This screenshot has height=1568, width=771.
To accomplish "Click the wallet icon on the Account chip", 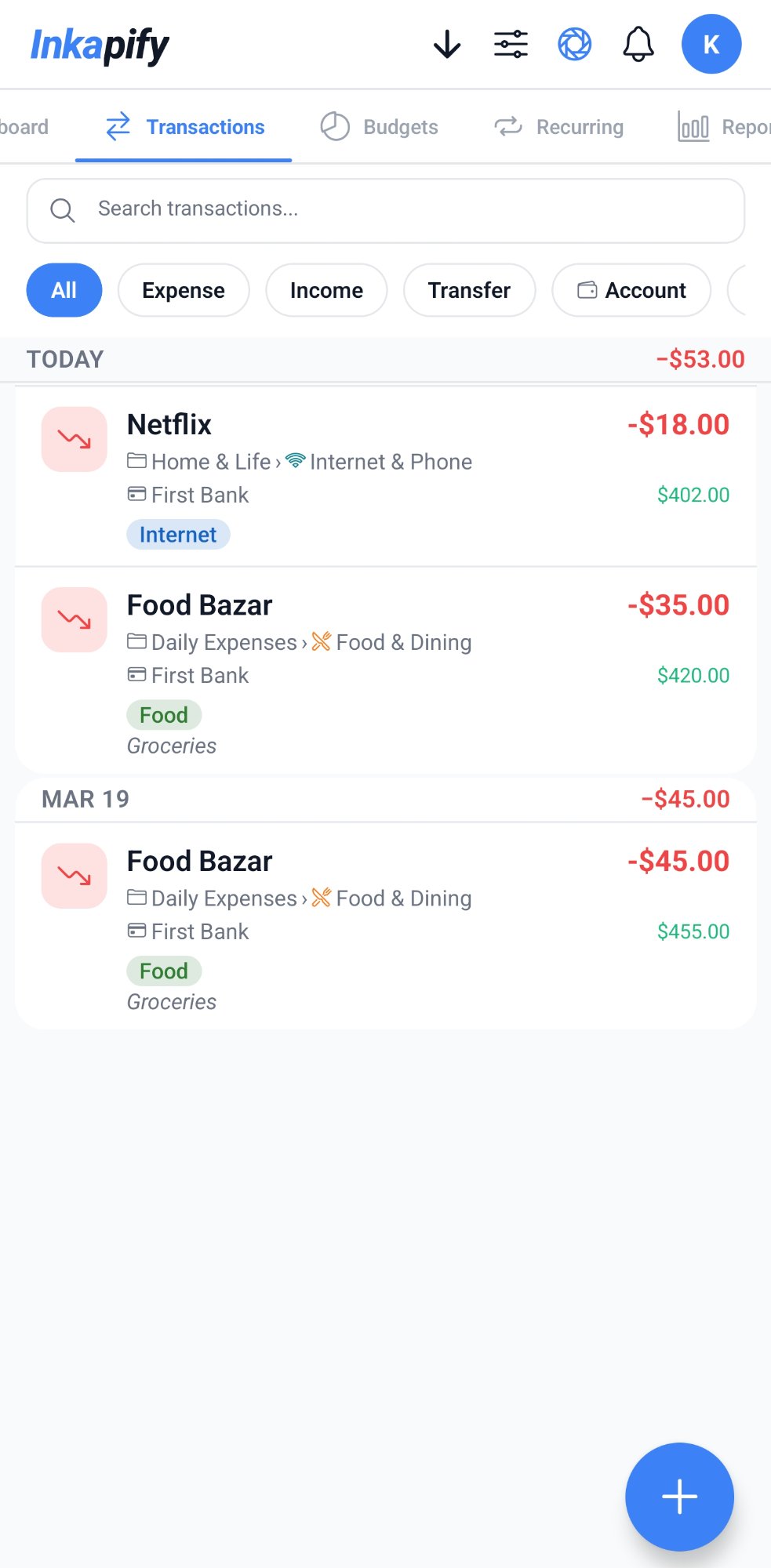I will coord(585,290).
